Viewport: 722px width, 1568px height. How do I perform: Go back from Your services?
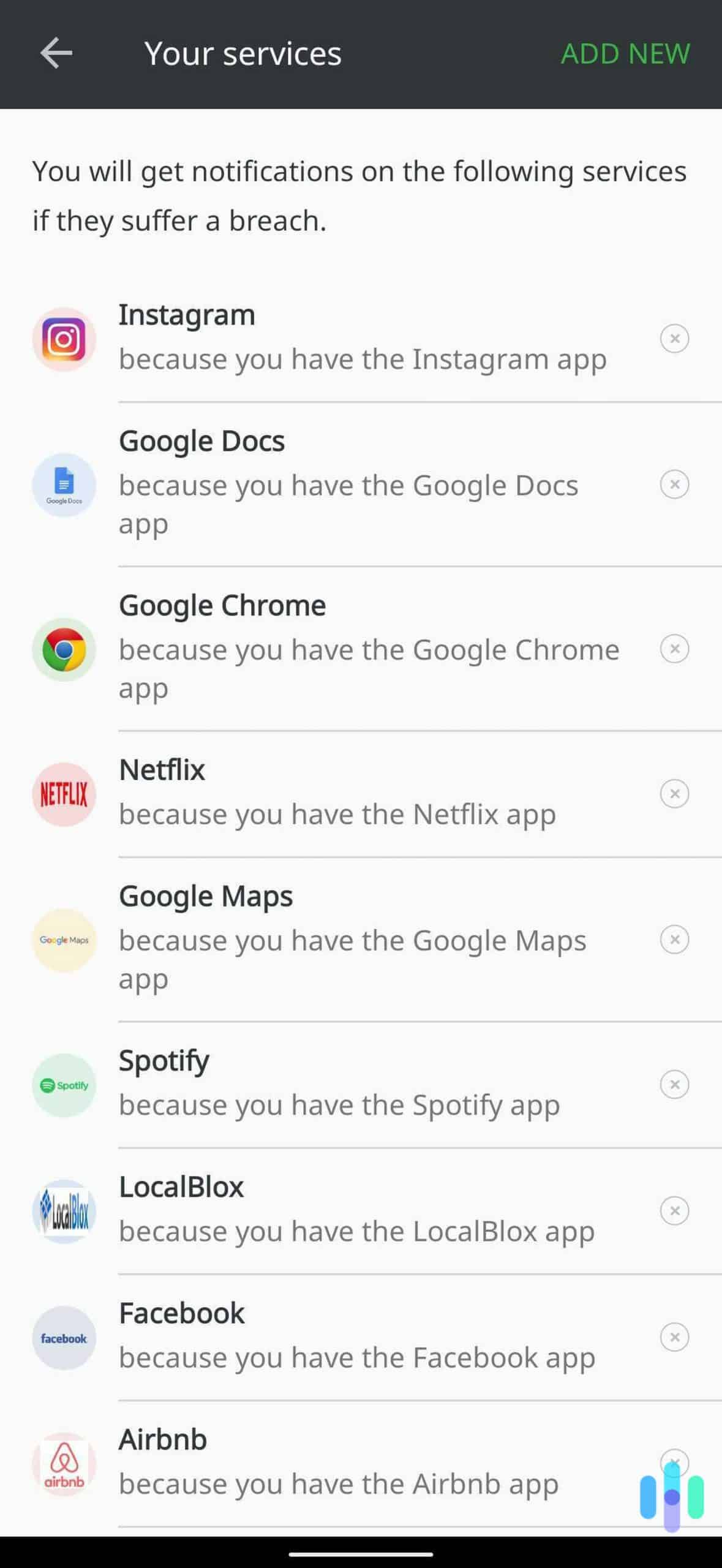coord(56,53)
